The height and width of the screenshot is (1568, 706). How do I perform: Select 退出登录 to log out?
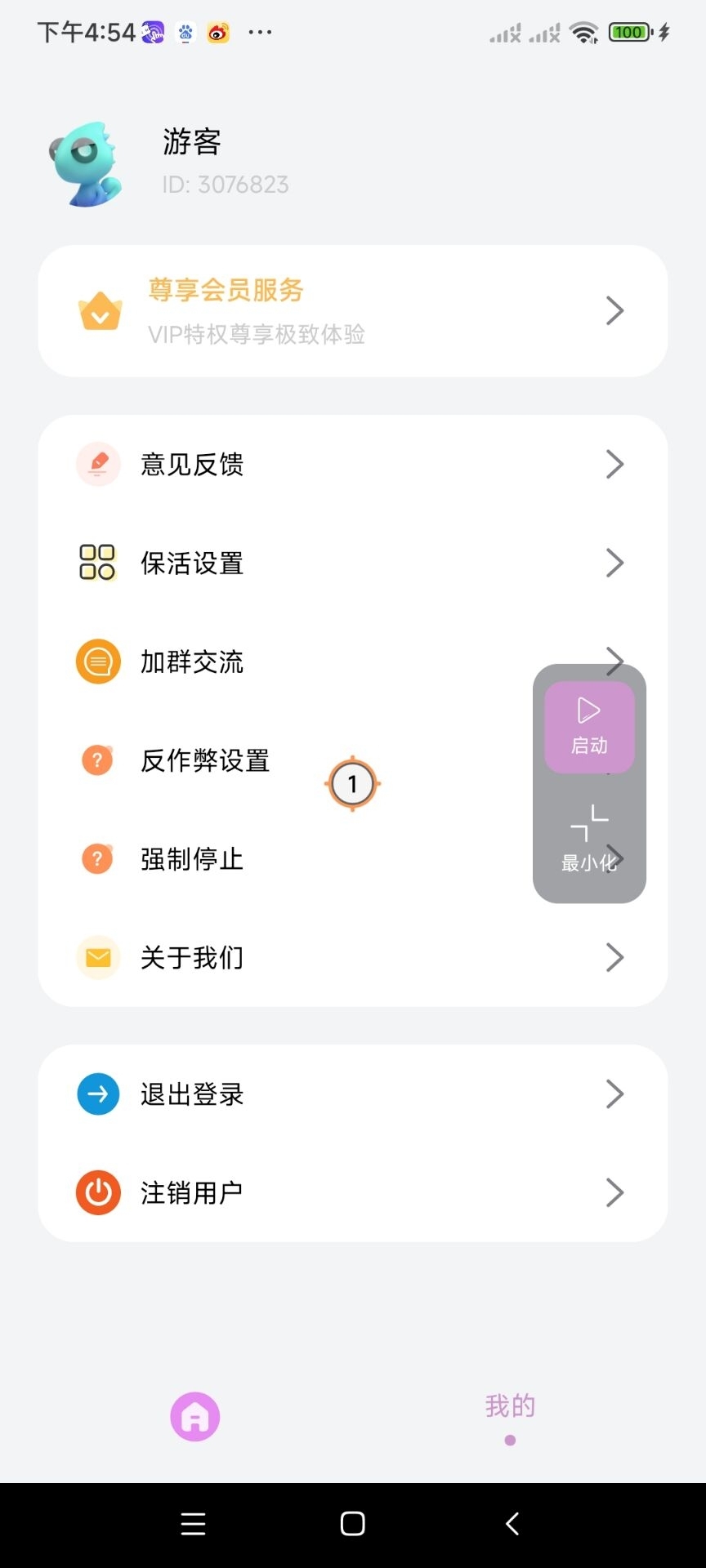coord(352,1094)
